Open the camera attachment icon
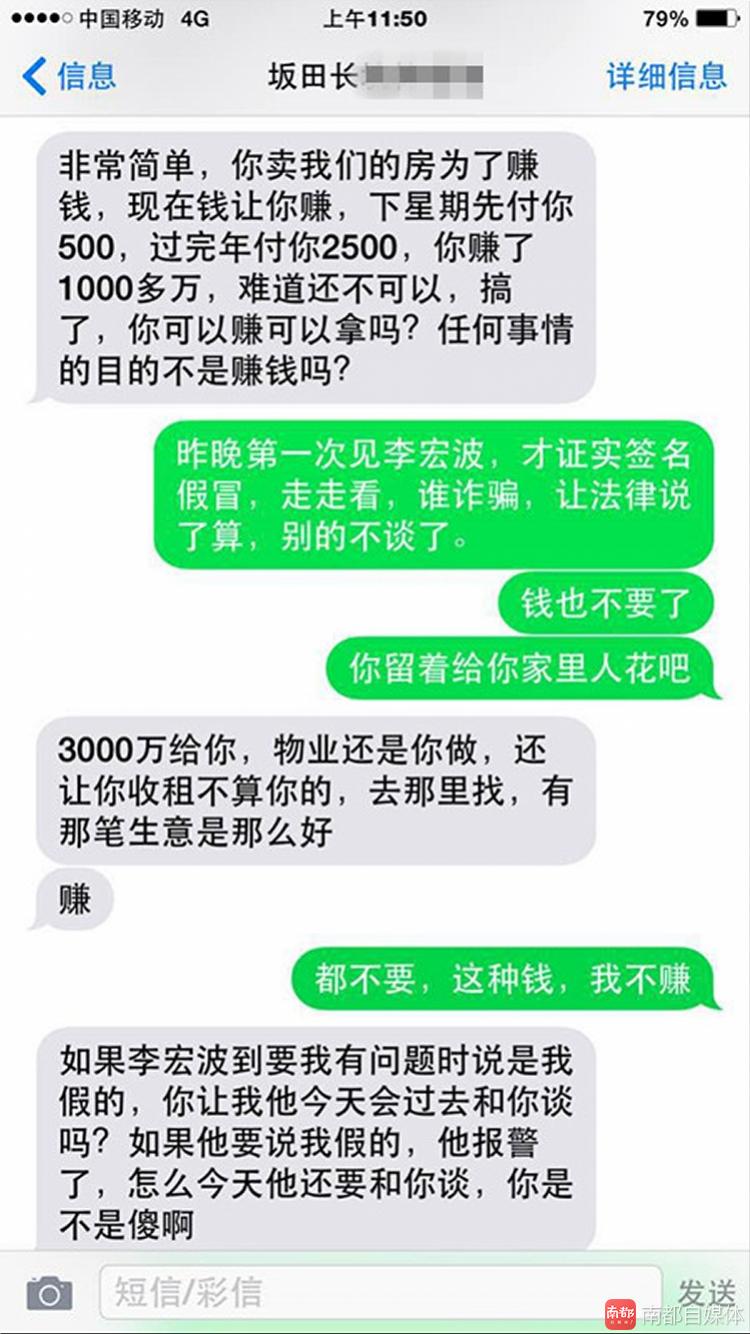The height and width of the screenshot is (1334, 750). 49,1293
